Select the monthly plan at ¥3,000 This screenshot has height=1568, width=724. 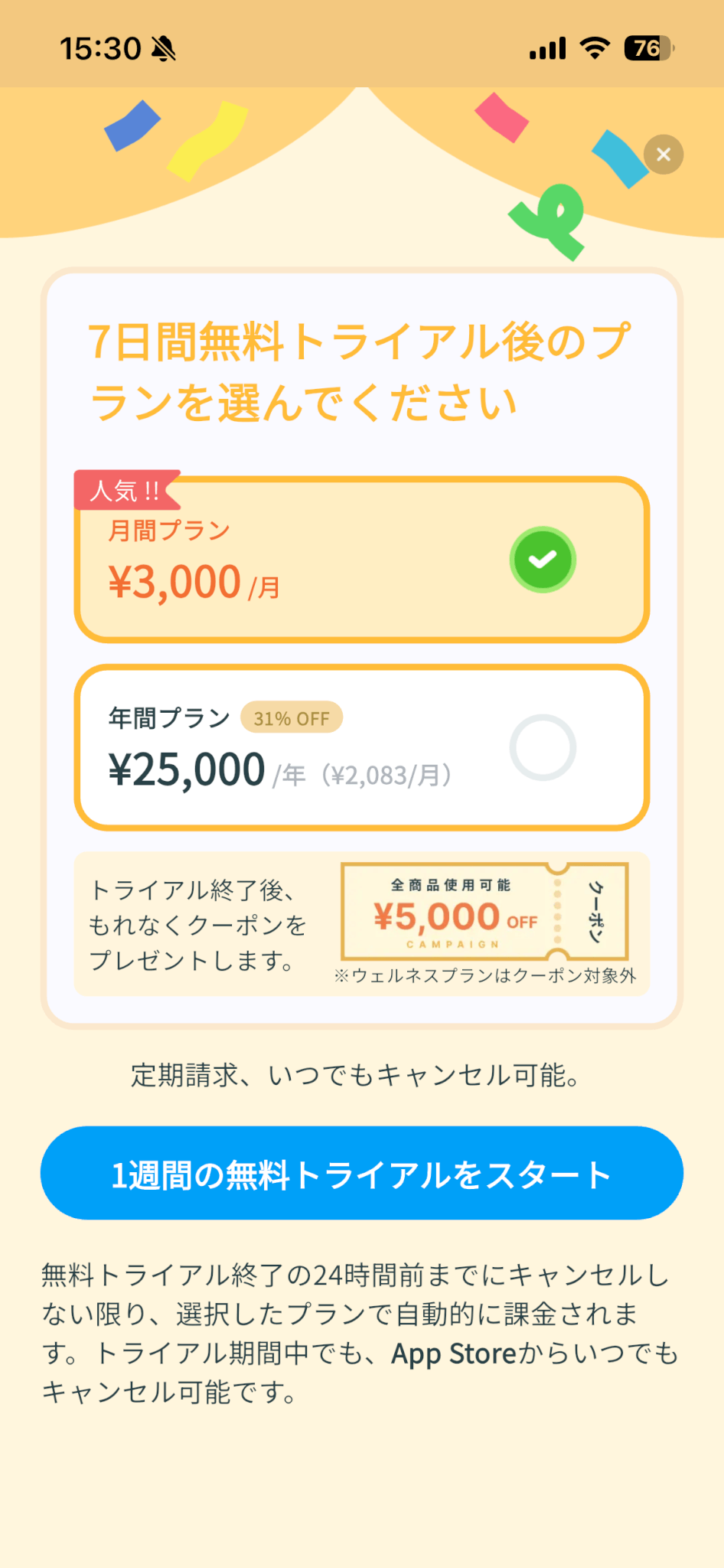click(361, 560)
